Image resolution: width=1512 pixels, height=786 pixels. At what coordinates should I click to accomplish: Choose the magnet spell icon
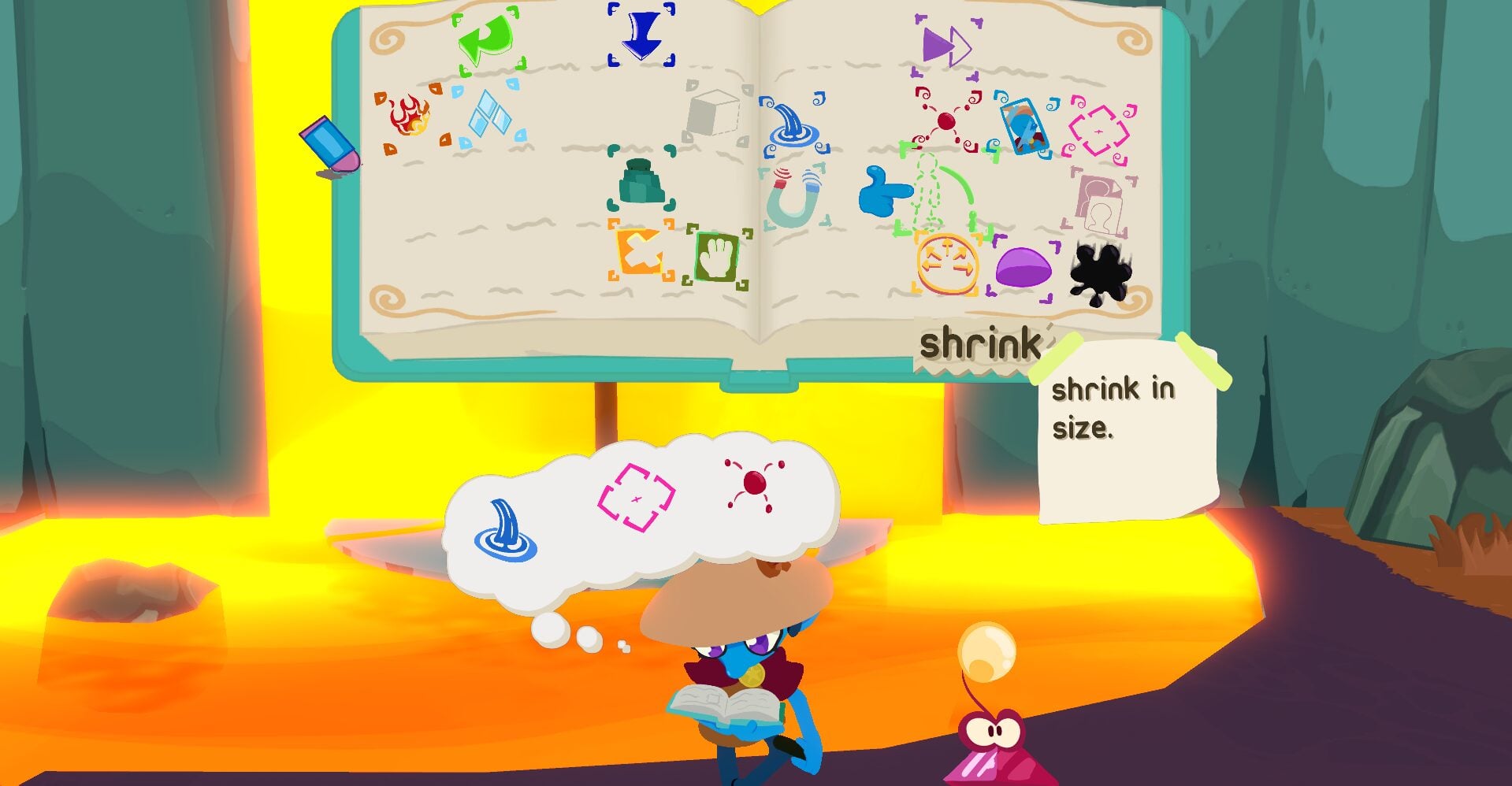click(794, 198)
